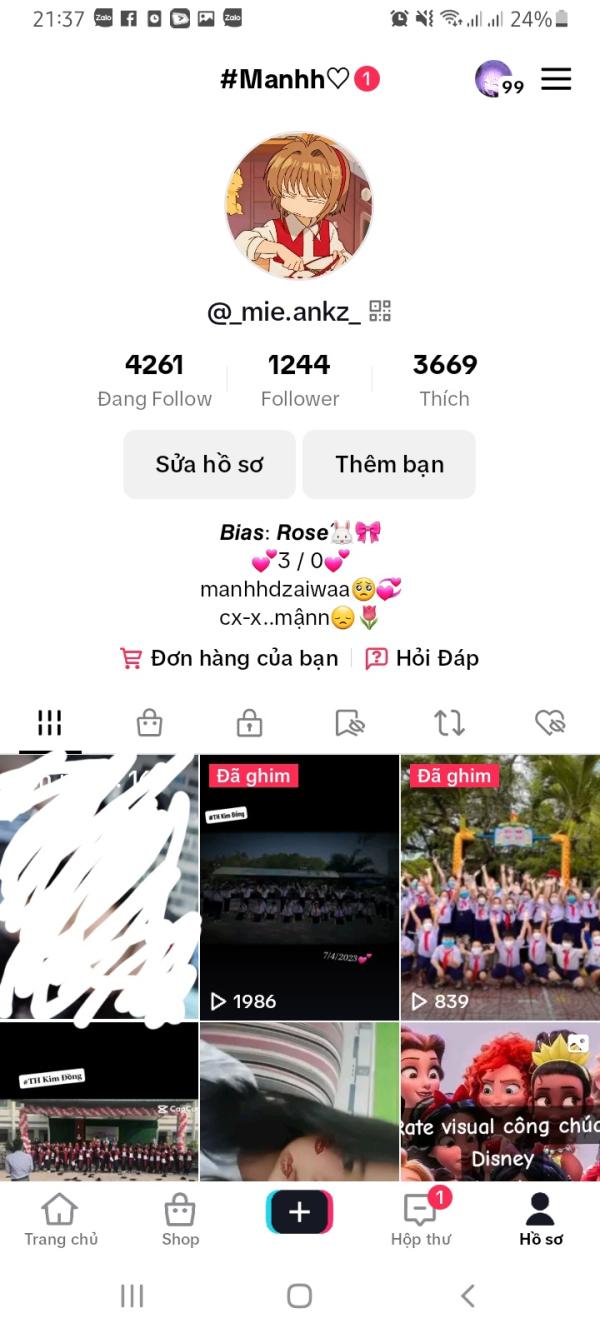Open the Rate visual công chúa Disney video

coord(500,1101)
